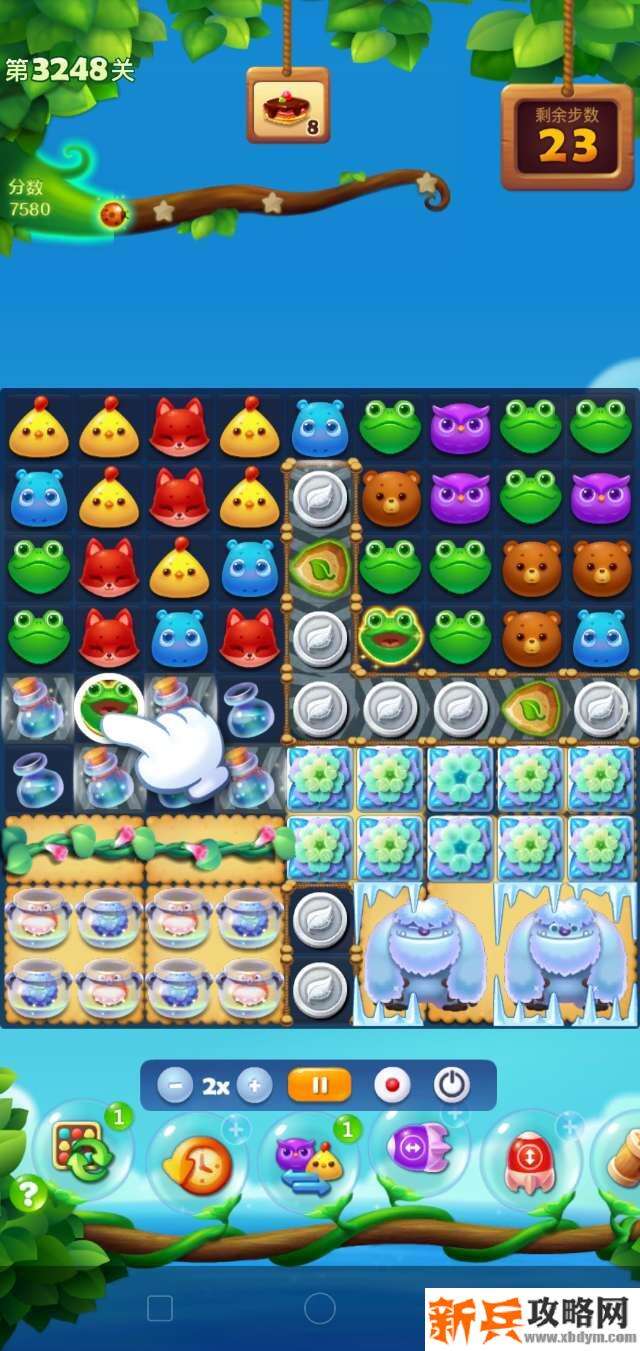
Task: Tap the power button in the control bar
Action: coord(451,1085)
